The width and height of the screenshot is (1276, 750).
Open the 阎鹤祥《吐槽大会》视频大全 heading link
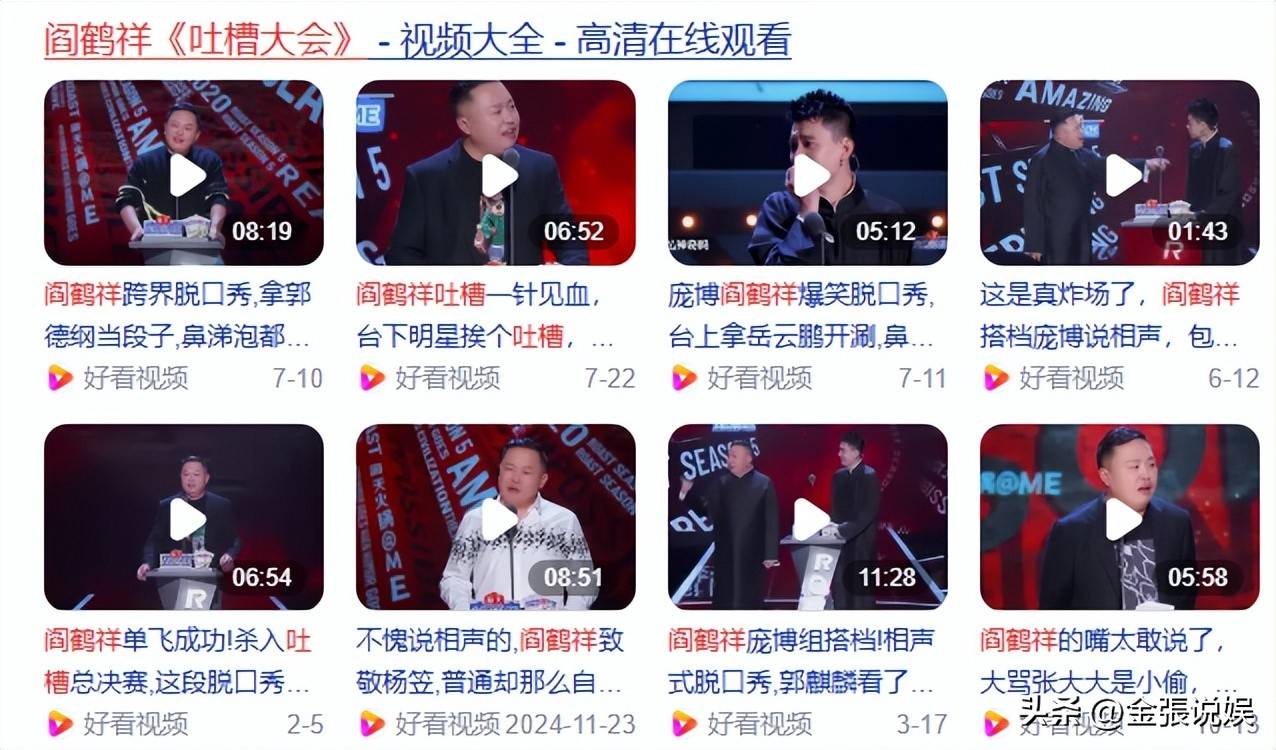[417, 40]
